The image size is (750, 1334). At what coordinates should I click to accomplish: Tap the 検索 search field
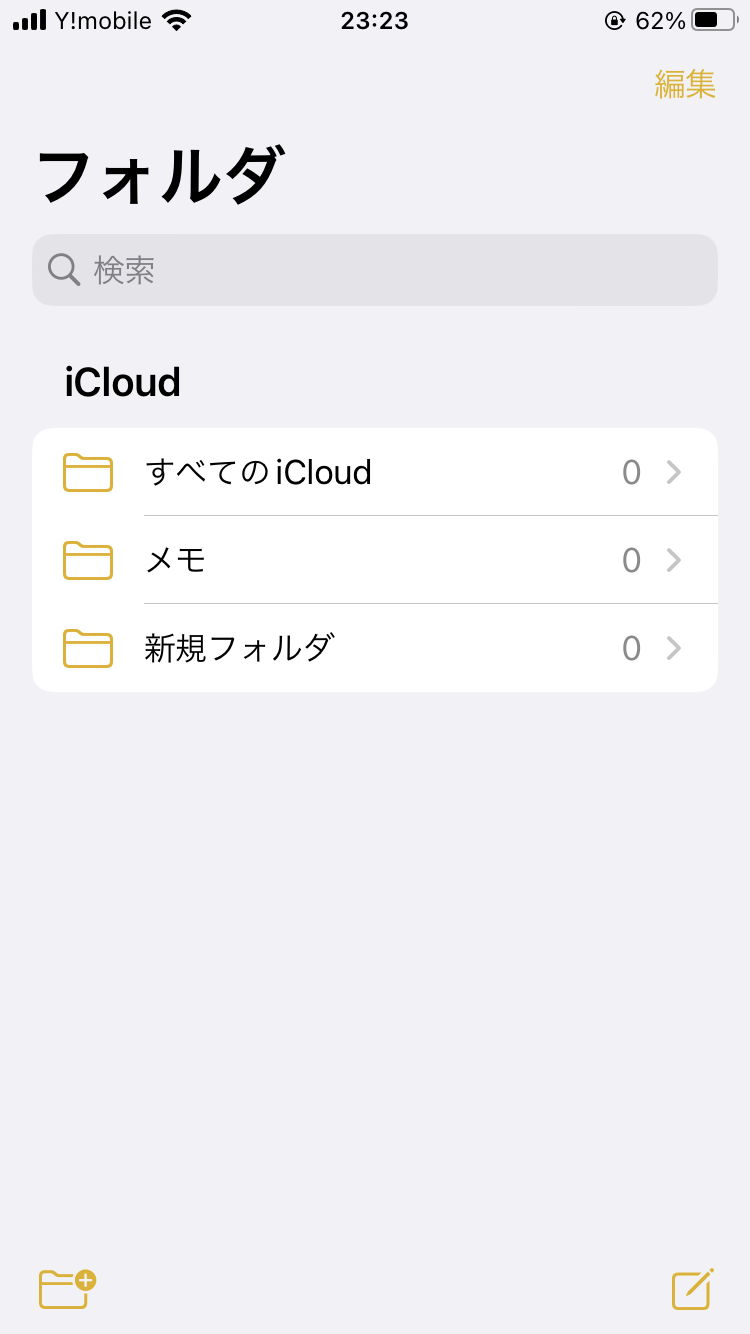click(375, 270)
